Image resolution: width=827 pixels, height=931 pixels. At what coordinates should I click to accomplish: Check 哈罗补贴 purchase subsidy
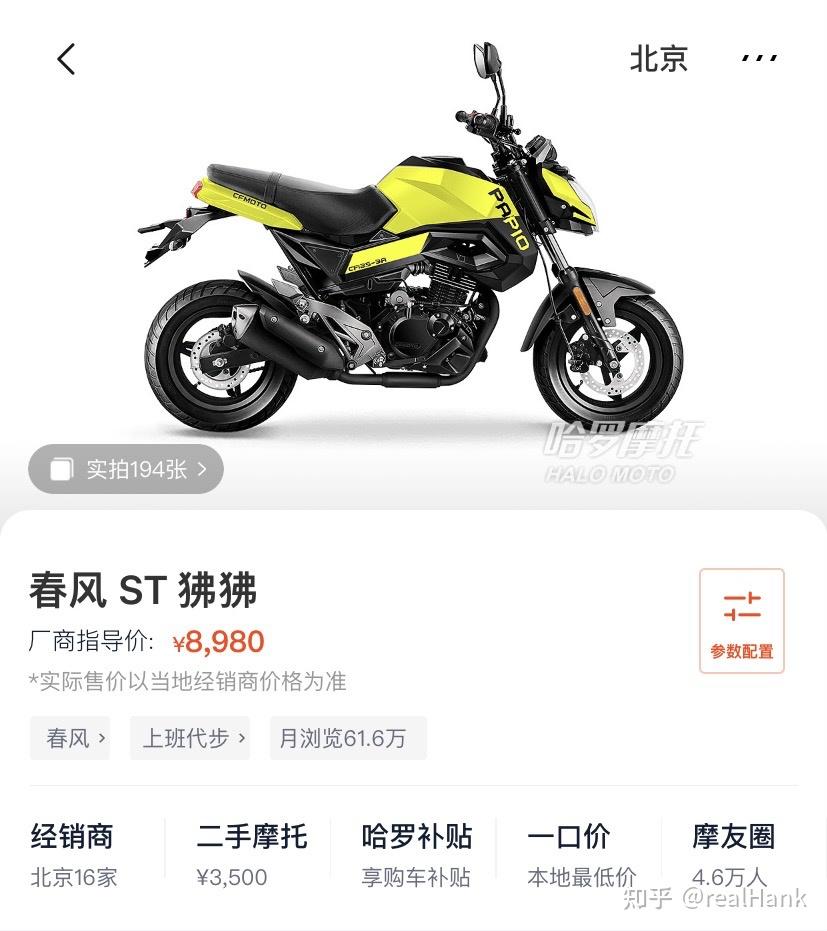tap(416, 855)
